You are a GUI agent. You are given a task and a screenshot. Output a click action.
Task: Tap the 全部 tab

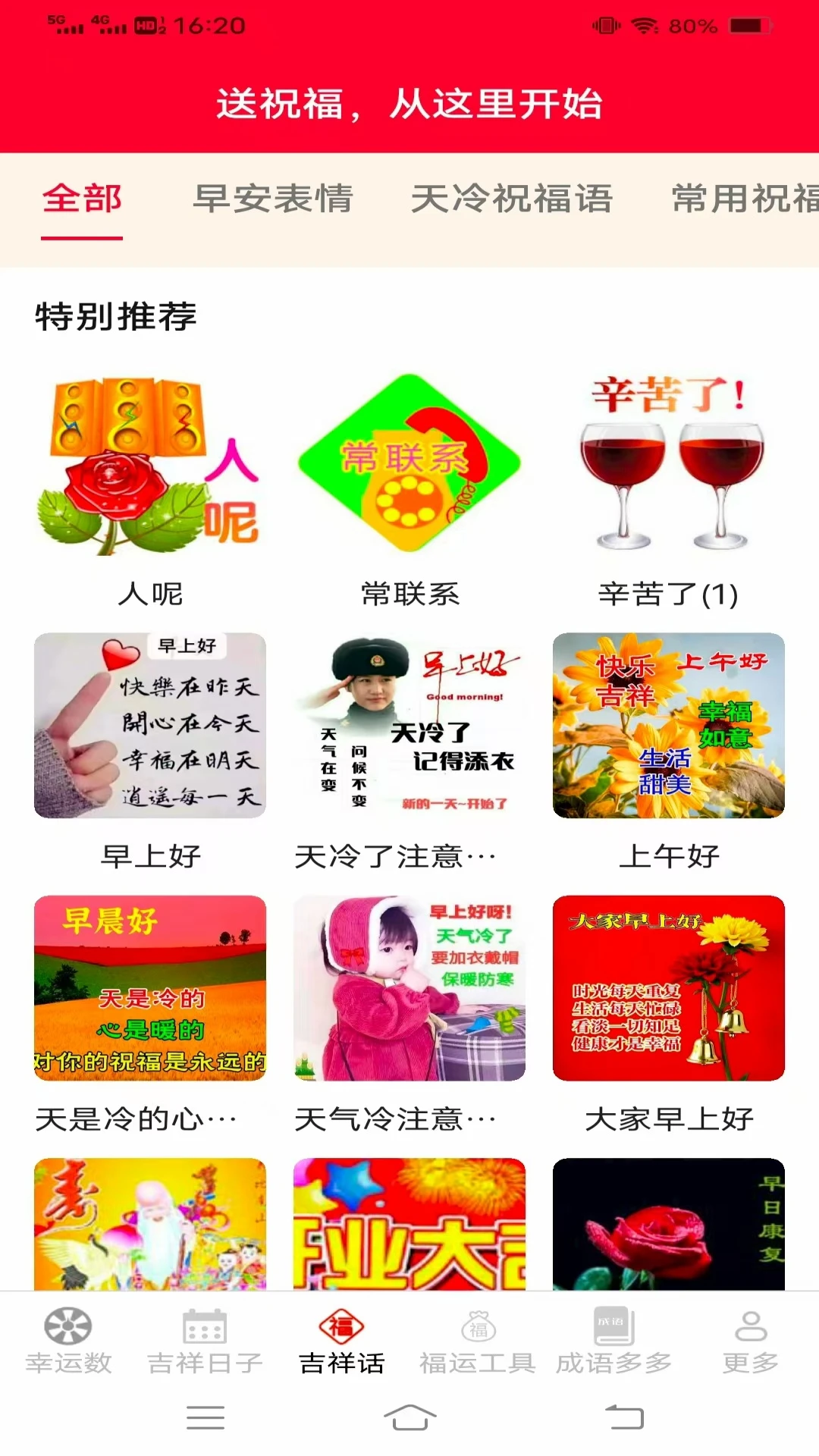pos(82,199)
